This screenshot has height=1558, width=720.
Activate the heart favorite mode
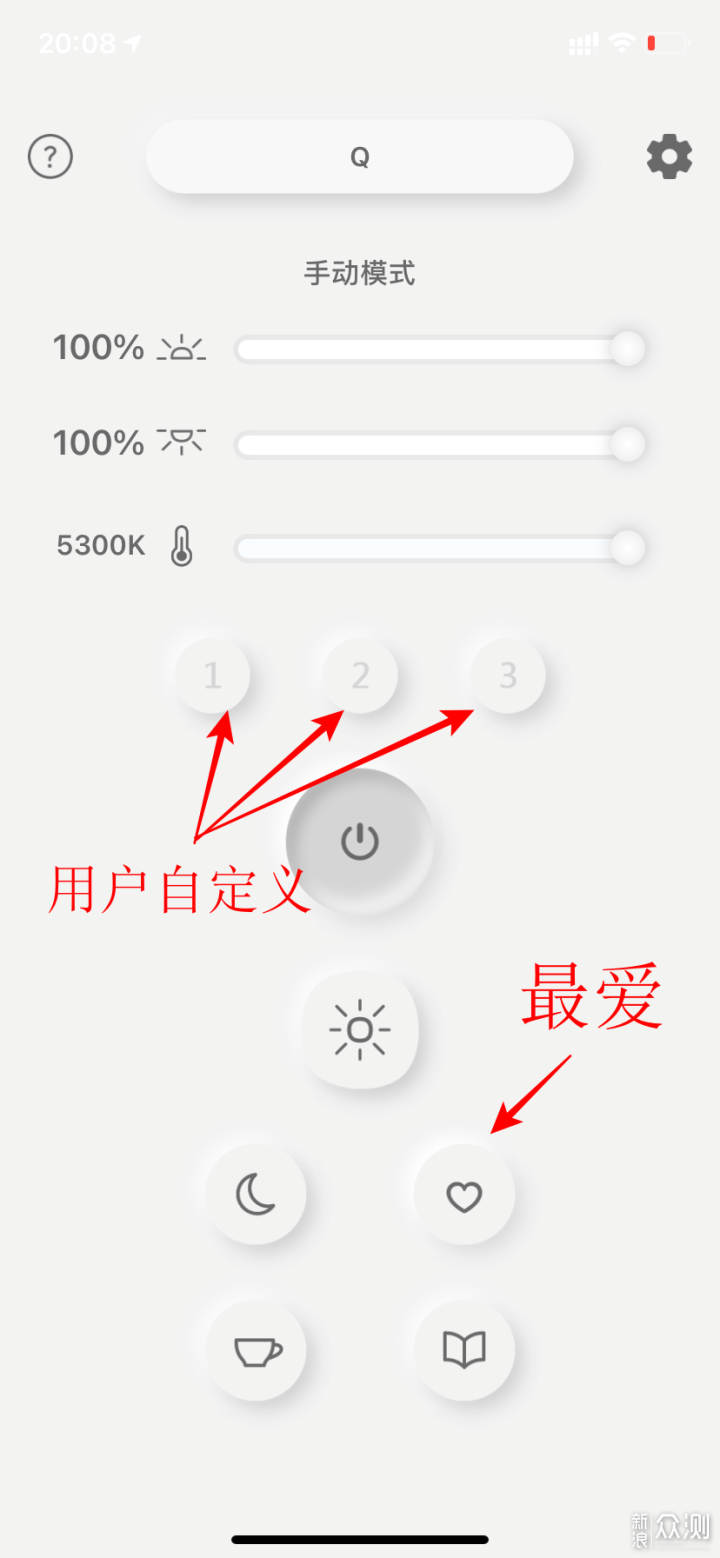tap(464, 1194)
